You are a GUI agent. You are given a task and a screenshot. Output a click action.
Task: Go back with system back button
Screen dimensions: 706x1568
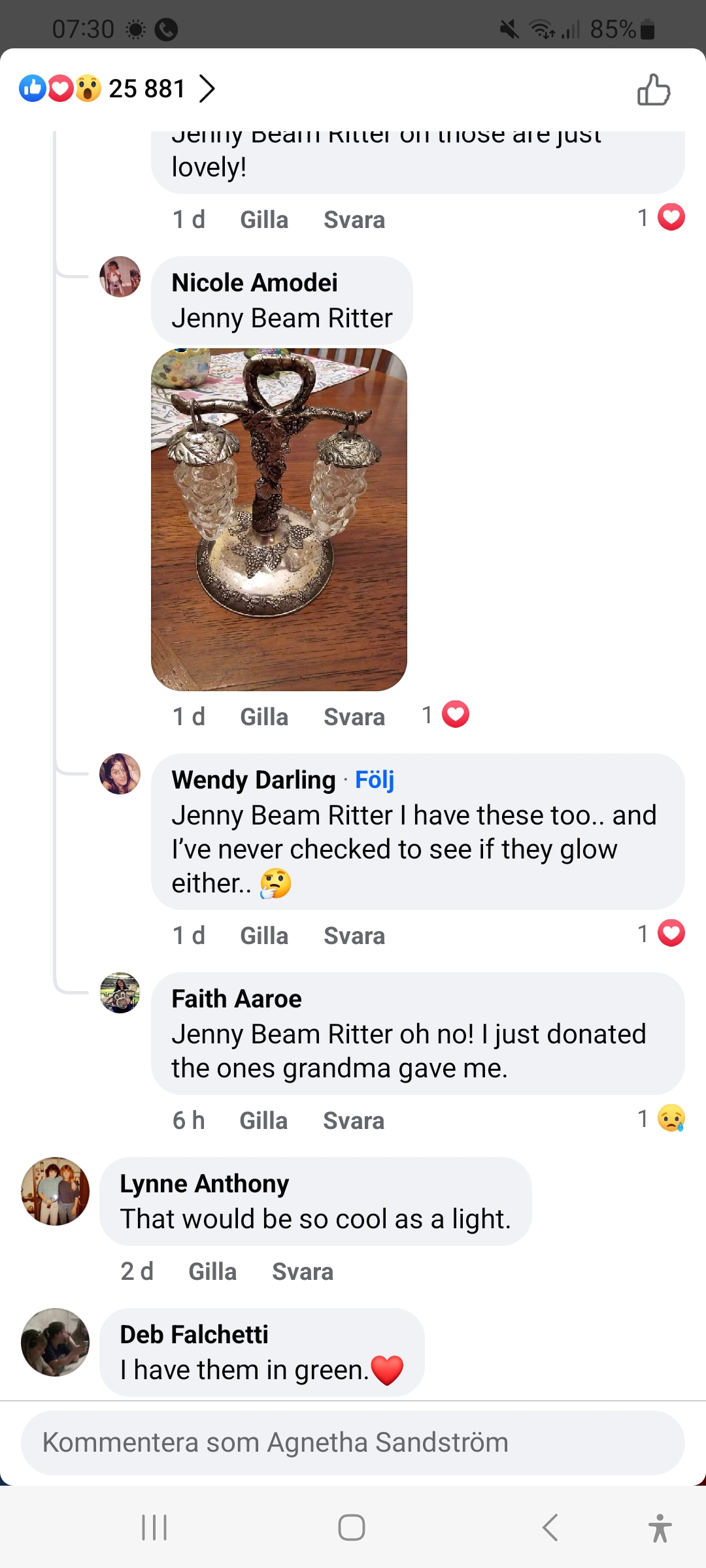[x=550, y=1527]
